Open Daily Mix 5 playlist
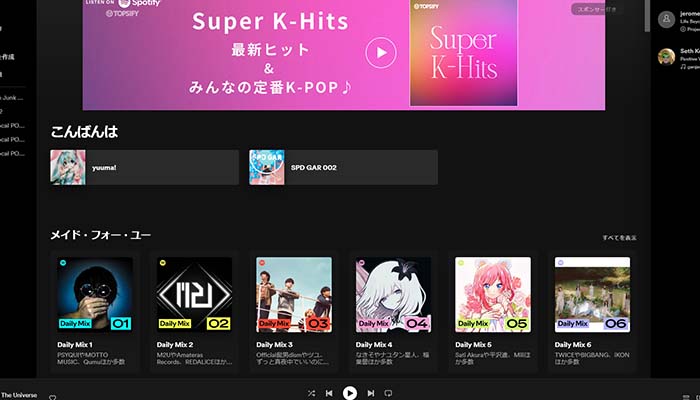The height and width of the screenshot is (400, 700). pos(492,295)
